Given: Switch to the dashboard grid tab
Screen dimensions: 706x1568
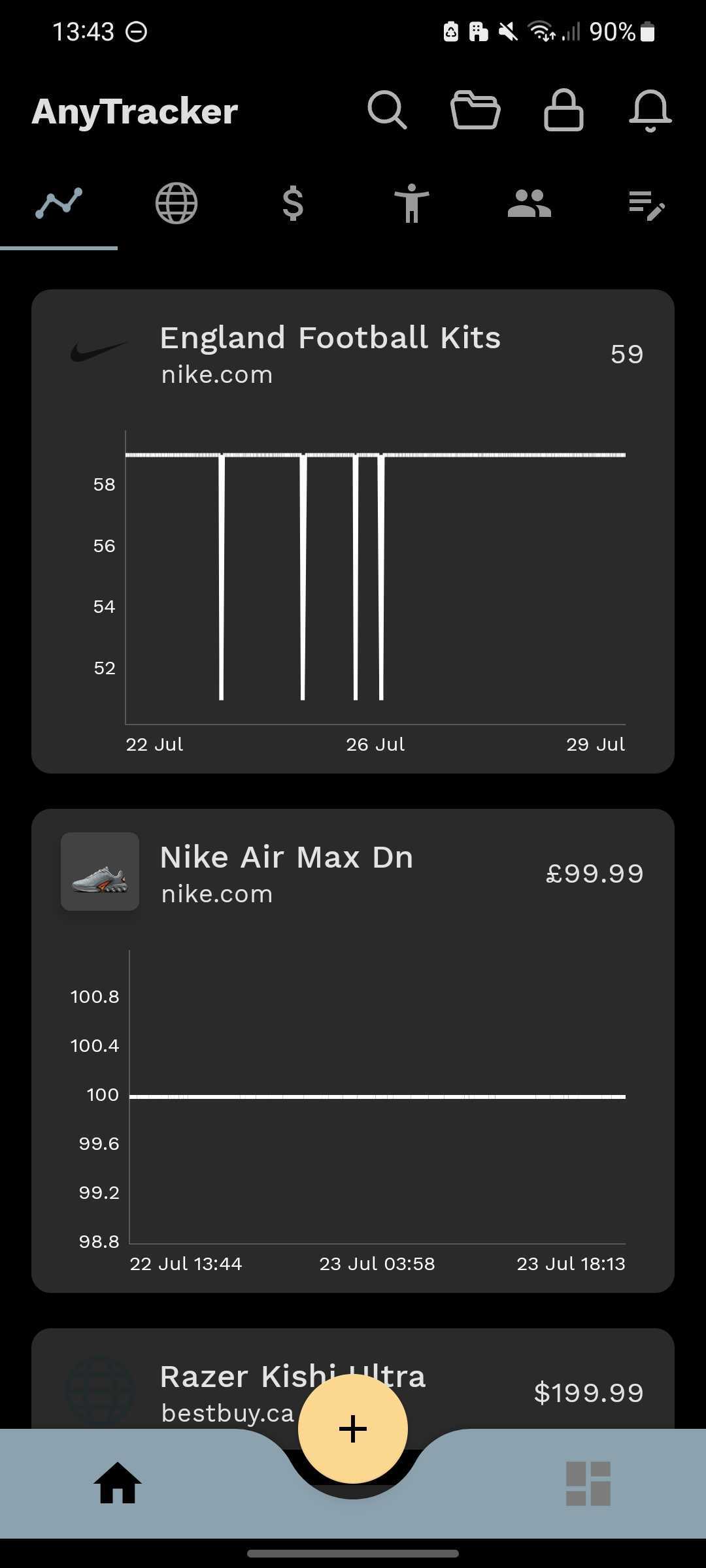Looking at the screenshot, I should (588, 1483).
